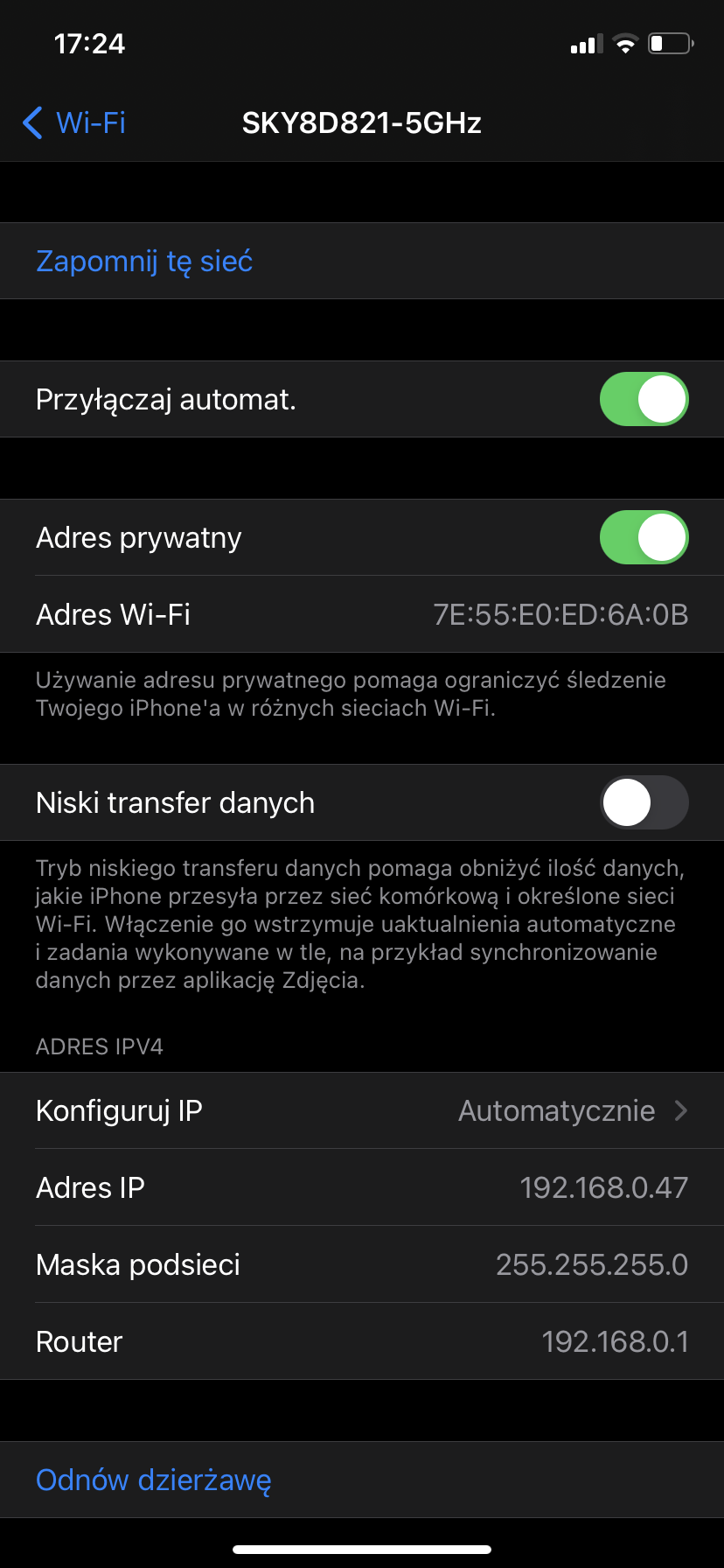This screenshot has width=724, height=1568.
Task: Open 'Konfiguruj IP' configuration options
Action: pyautogui.click(x=362, y=1110)
